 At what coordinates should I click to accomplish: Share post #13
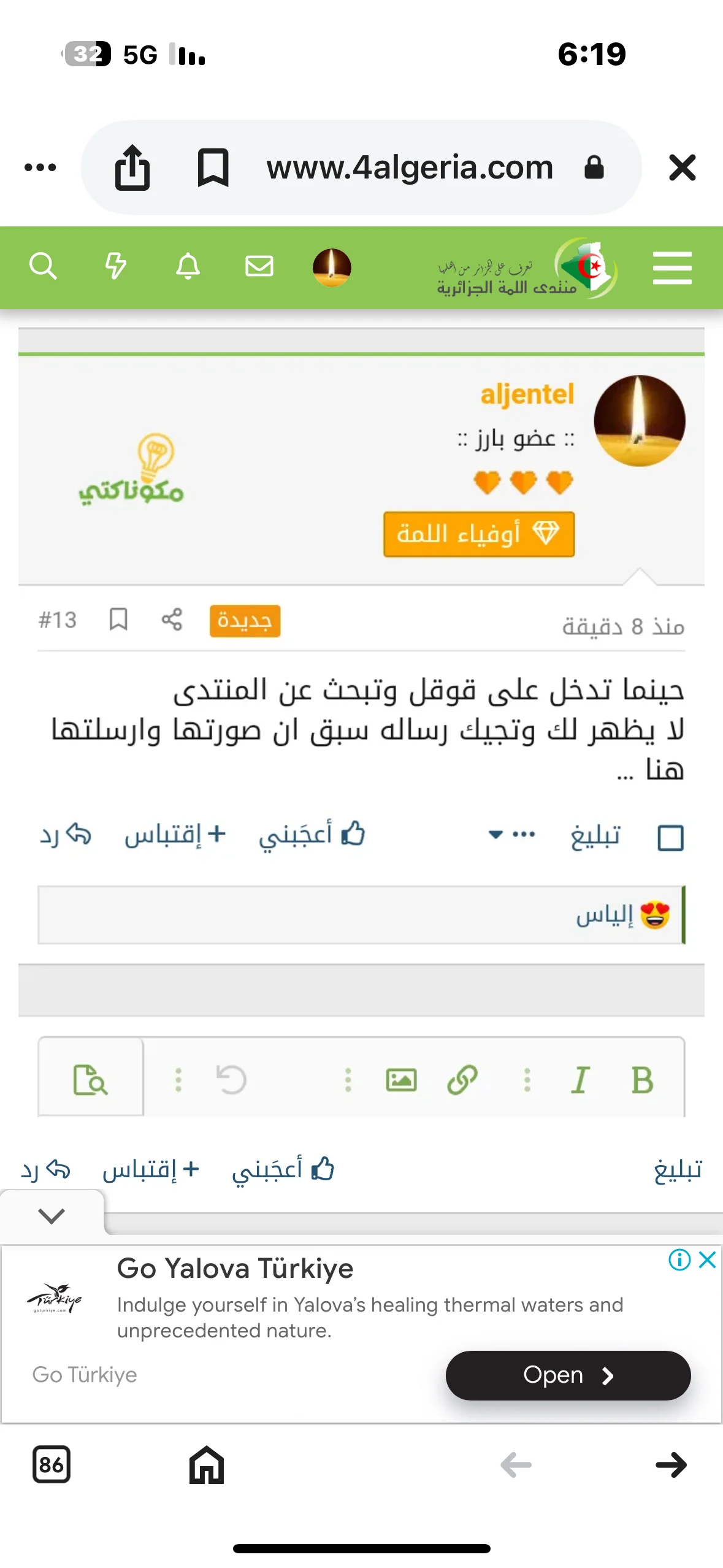172,620
